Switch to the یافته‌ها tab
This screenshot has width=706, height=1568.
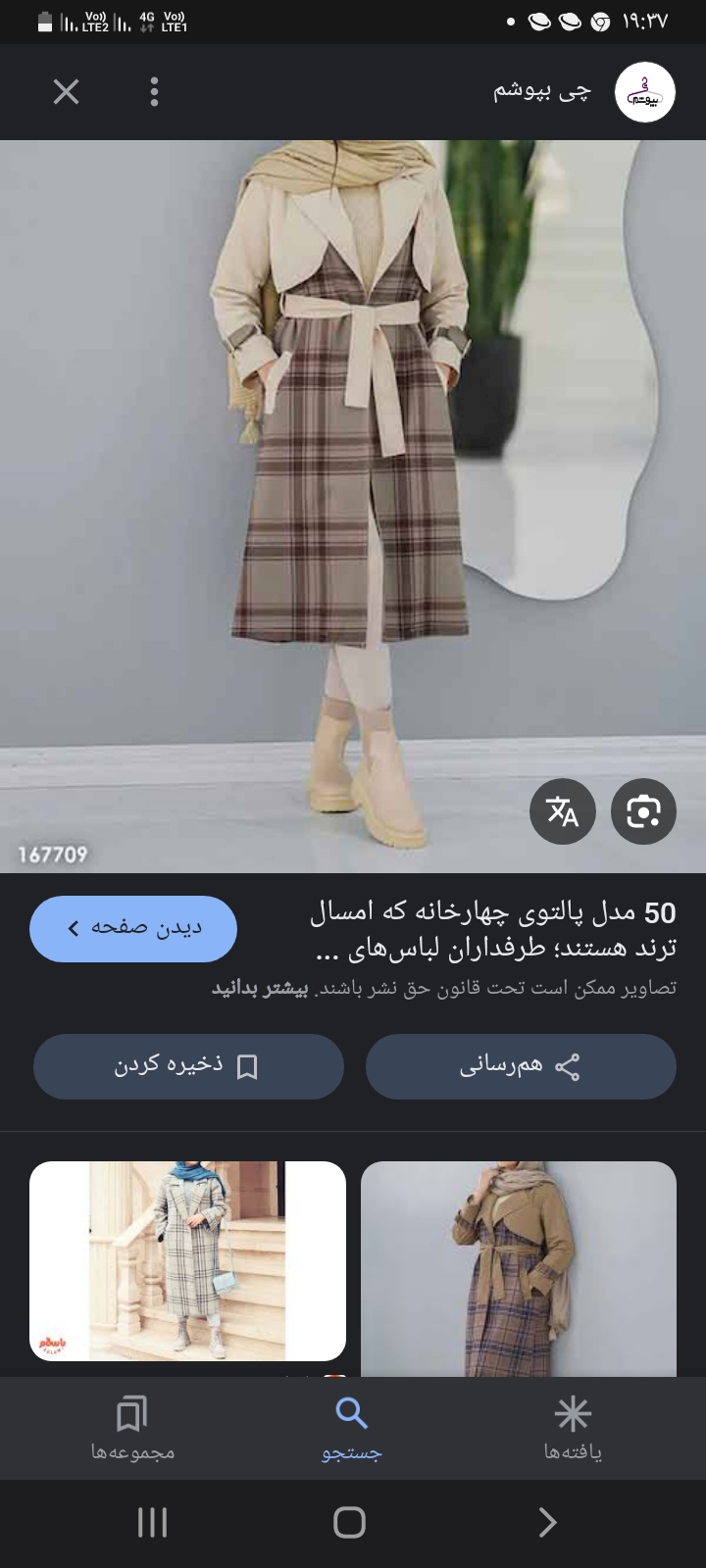pos(573,1430)
